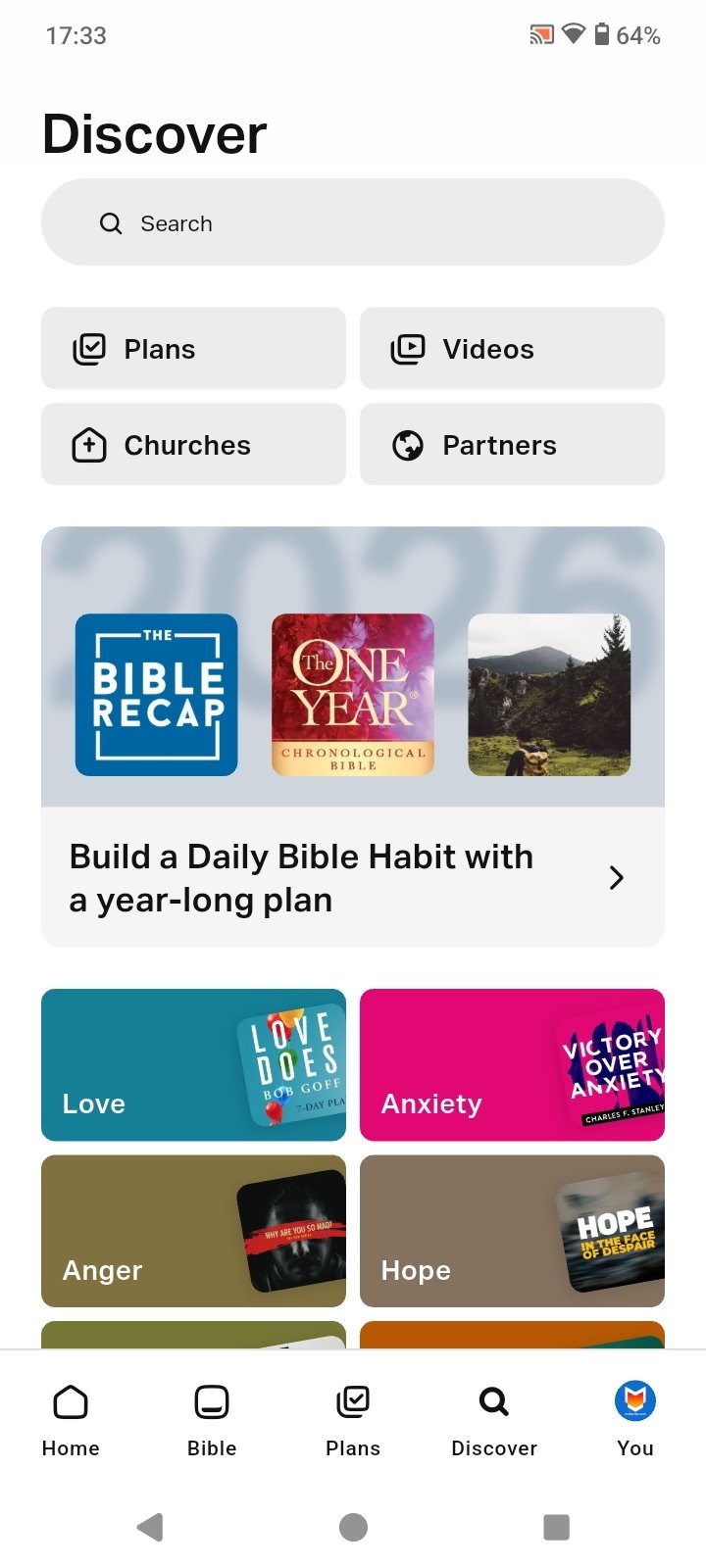
Task: Switch to the Bible tab
Action: 212,1419
